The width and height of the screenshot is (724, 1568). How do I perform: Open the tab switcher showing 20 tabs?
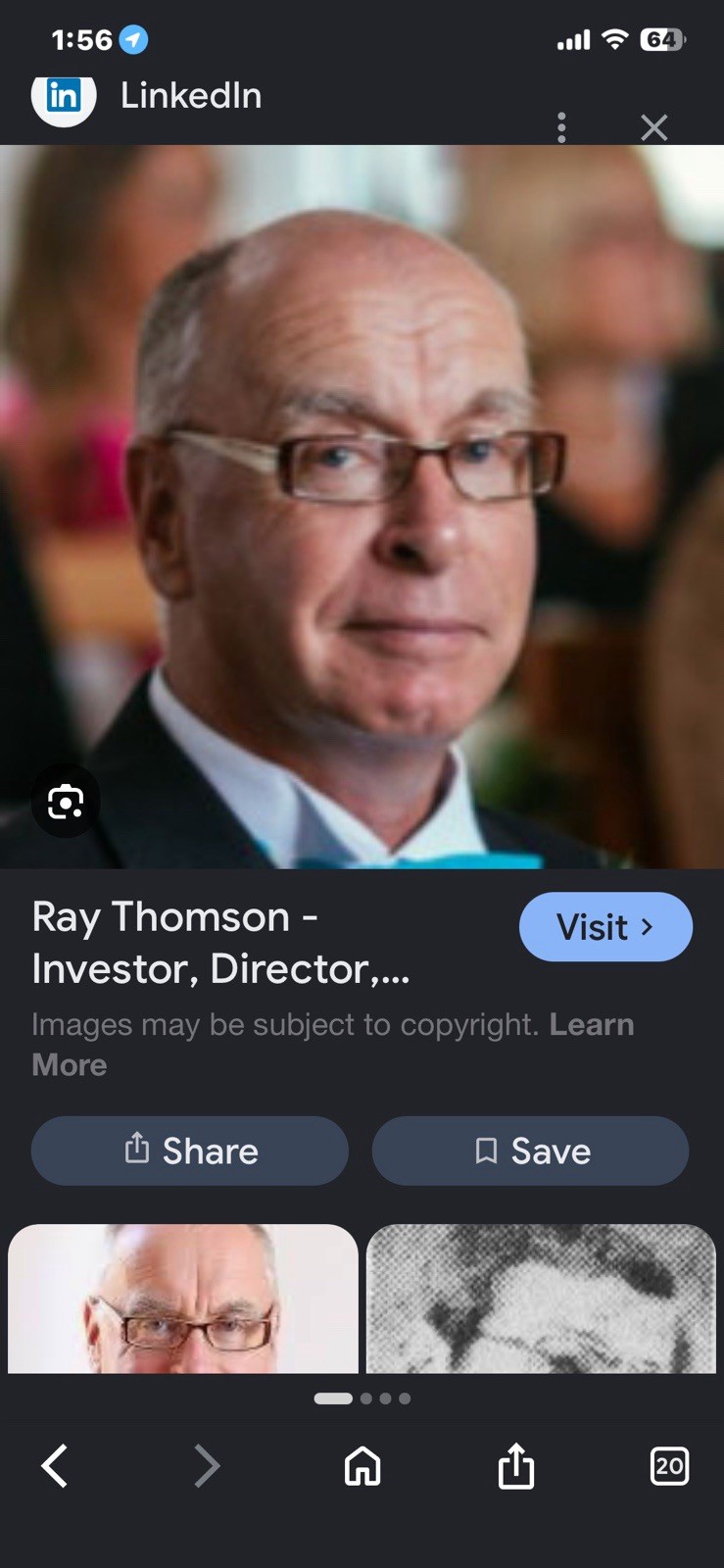pyautogui.click(x=669, y=1466)
